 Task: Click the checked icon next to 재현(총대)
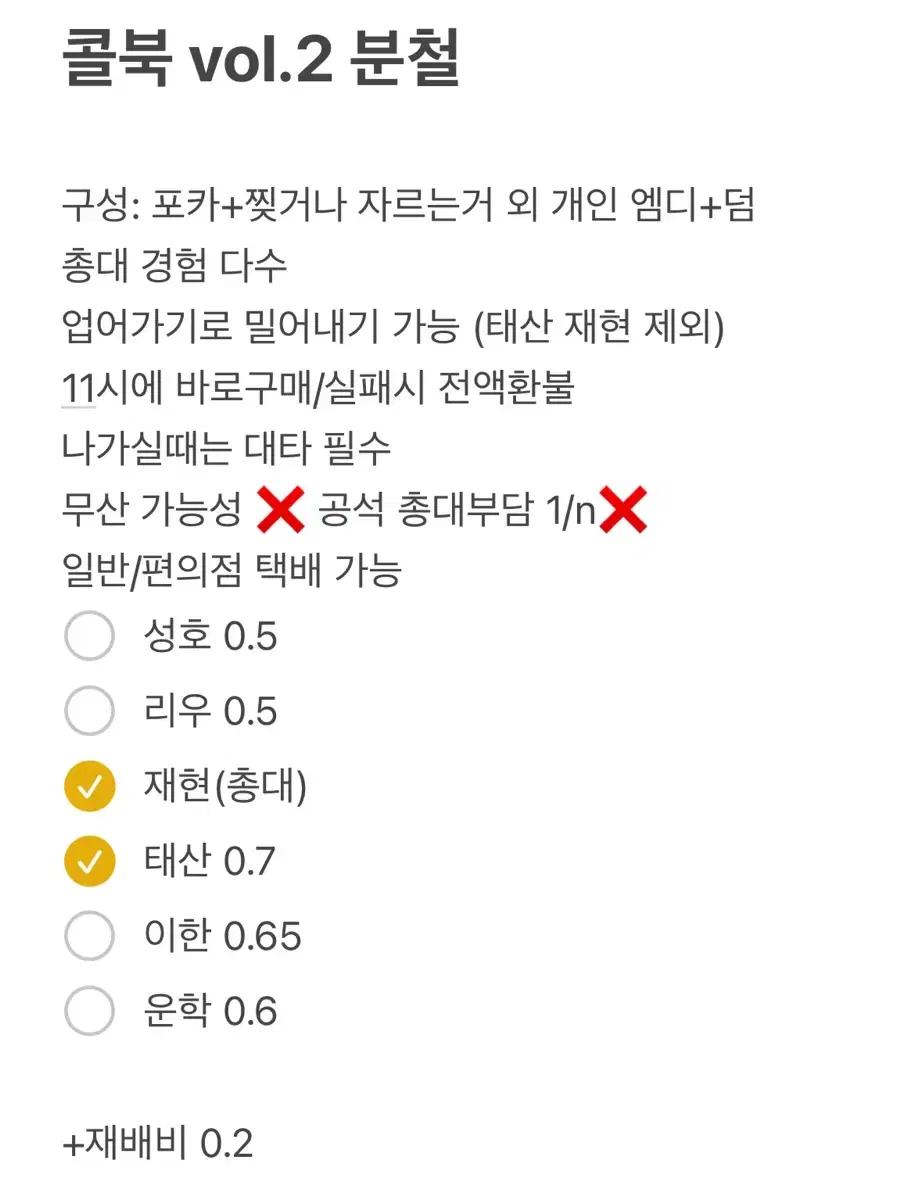point(89,786)
